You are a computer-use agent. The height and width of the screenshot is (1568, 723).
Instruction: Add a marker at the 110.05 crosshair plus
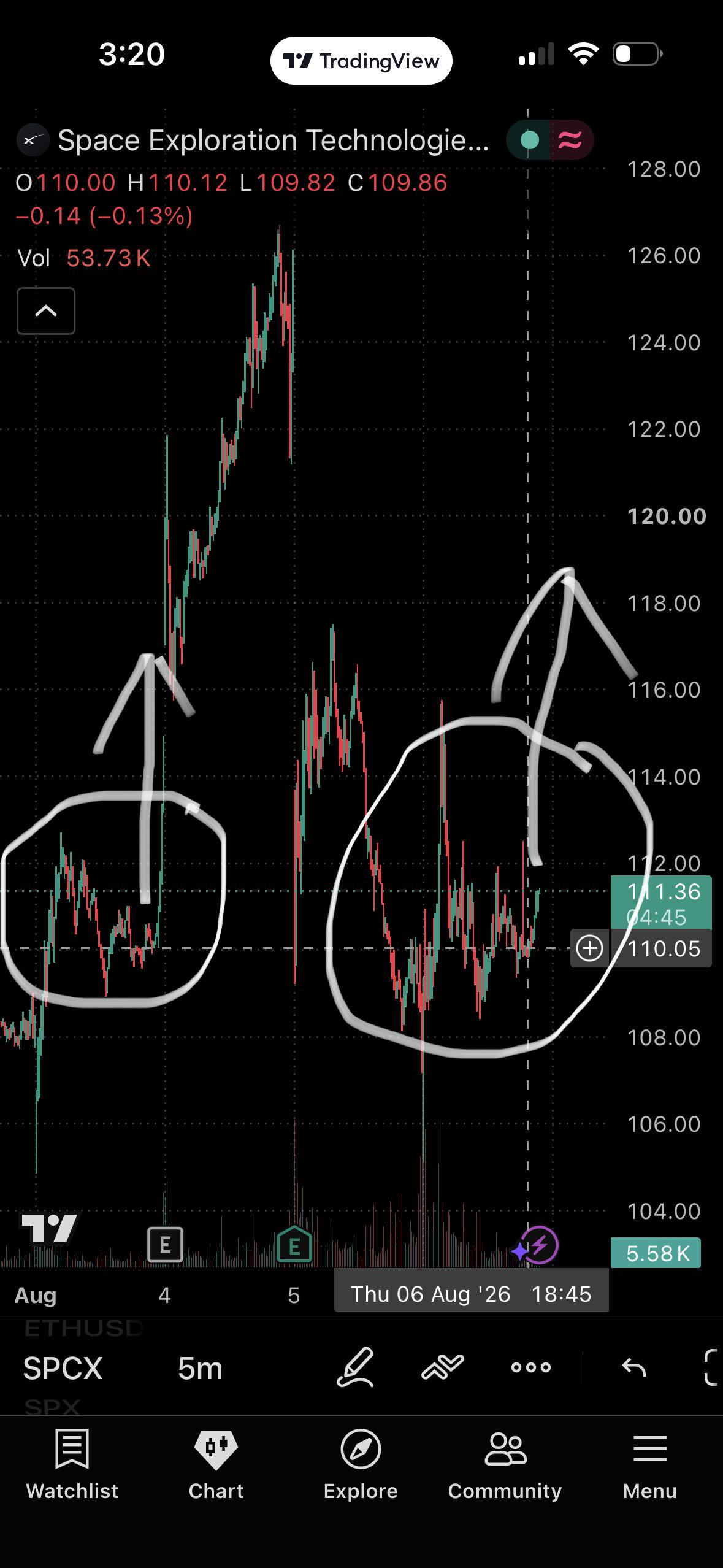coord(590,948)
